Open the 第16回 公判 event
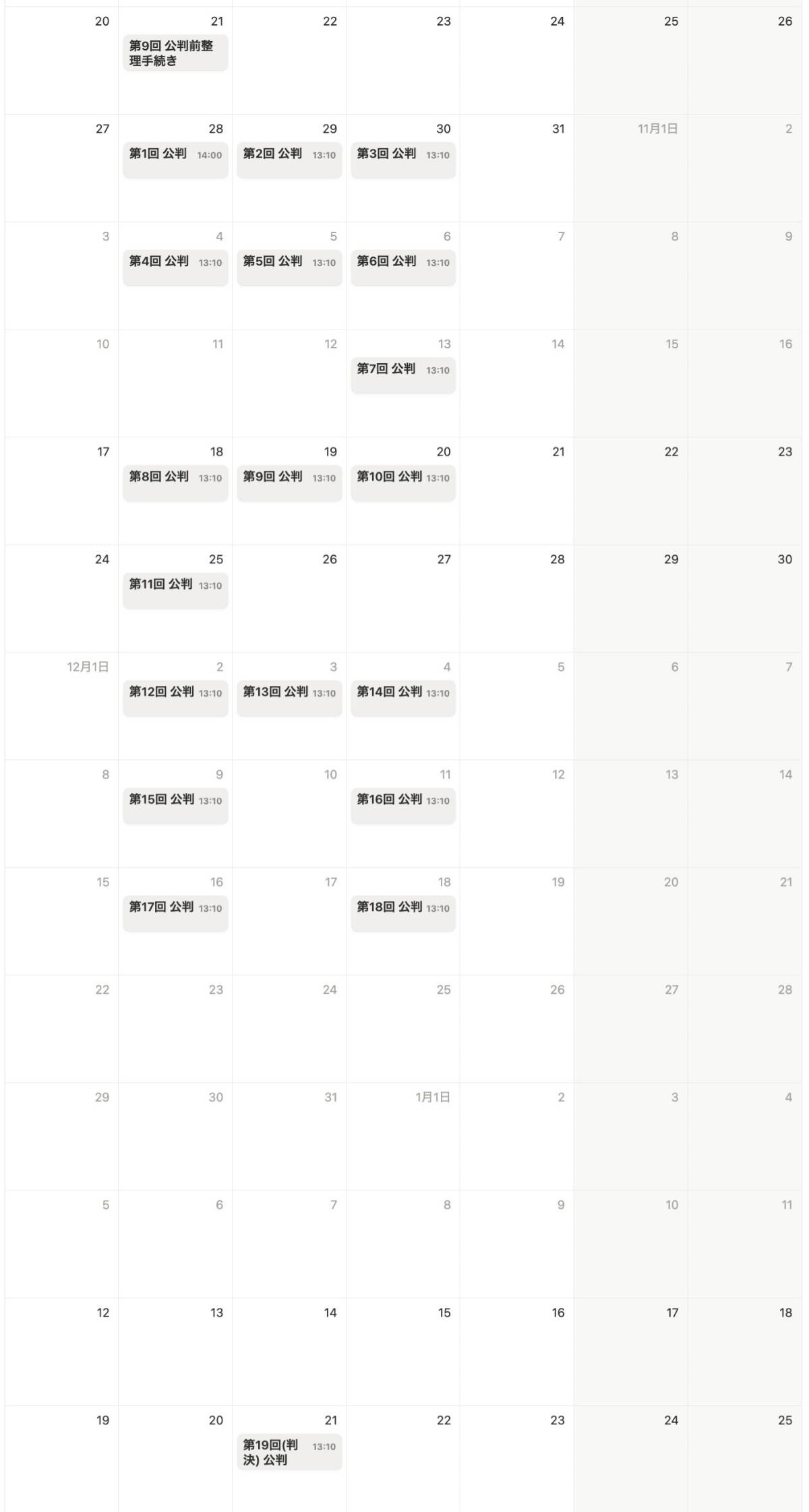809x1512 pixels. pyautogui.click(x=402, y=805)
